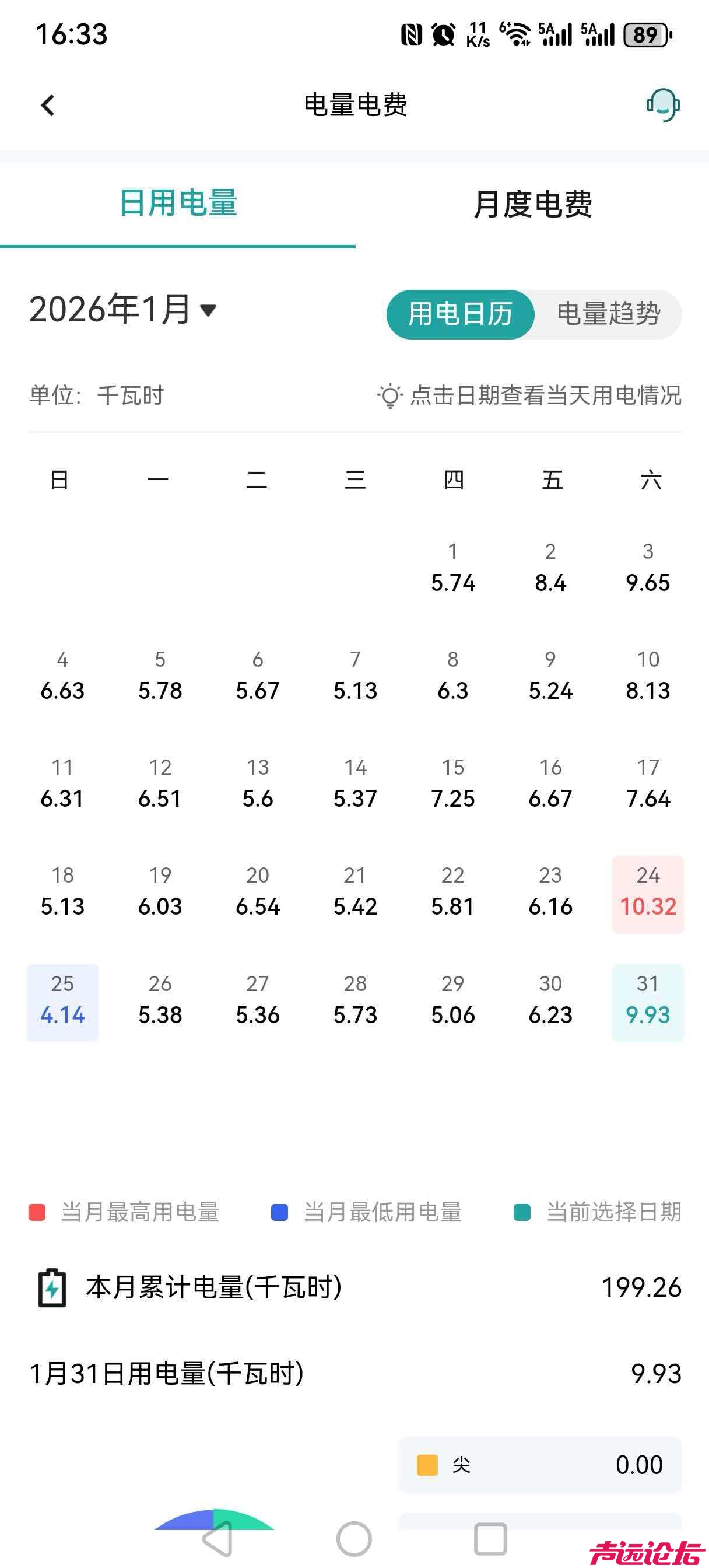The image size is (709, 1568).
Task: Select the 日用电量 tab
Action: [178, 204]
